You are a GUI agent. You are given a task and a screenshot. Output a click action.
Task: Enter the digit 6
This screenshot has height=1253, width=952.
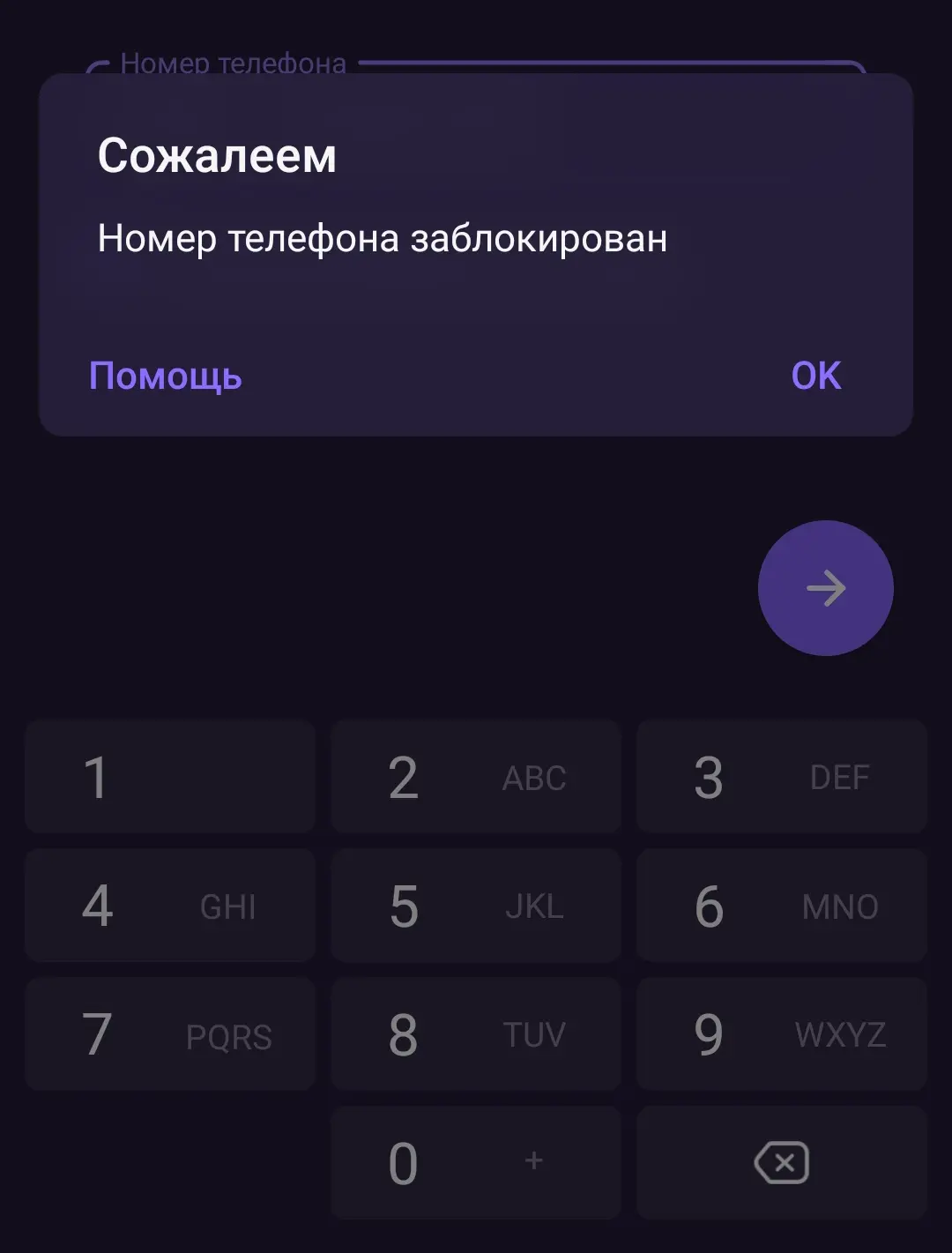[781, 906]
